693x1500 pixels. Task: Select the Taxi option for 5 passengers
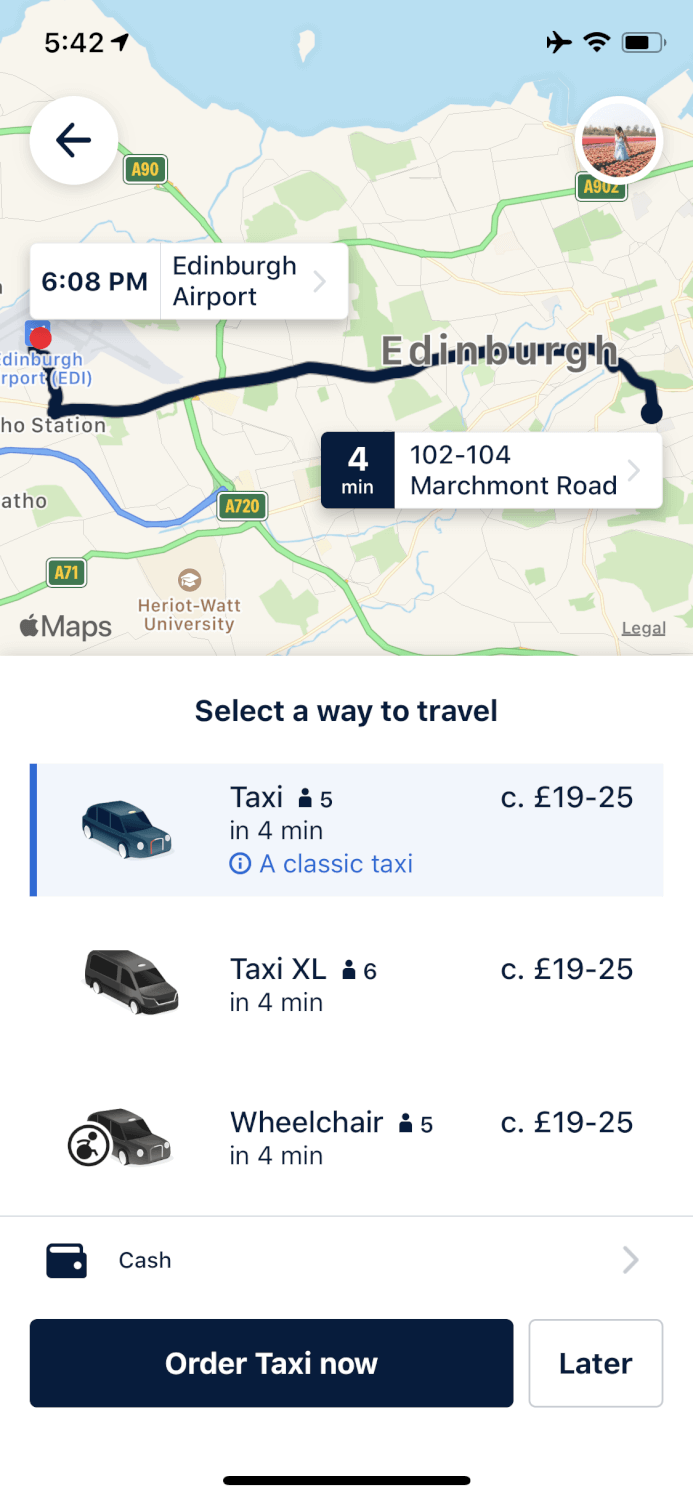[346, 829]
